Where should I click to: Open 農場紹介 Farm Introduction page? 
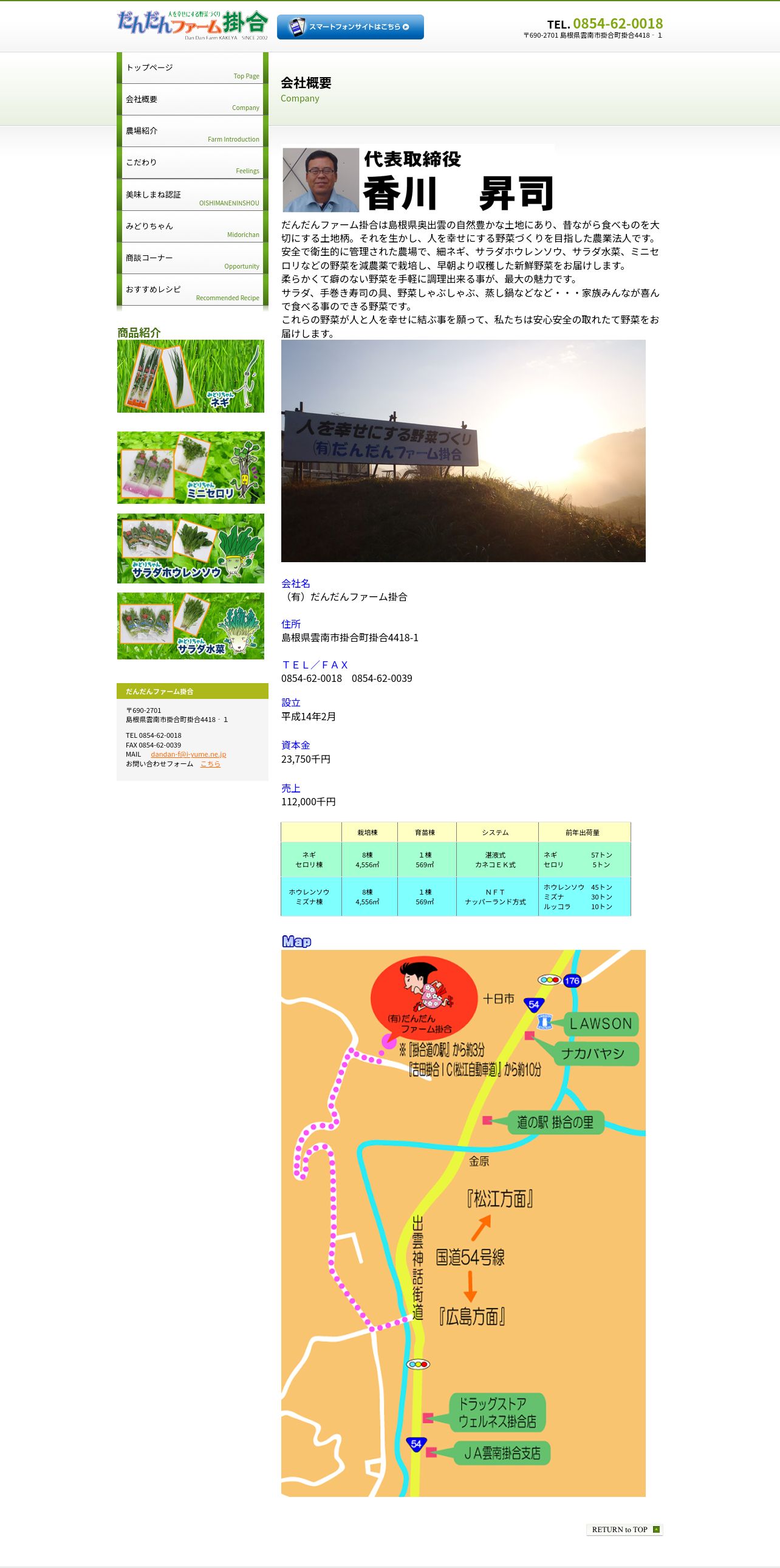[192, 131]
